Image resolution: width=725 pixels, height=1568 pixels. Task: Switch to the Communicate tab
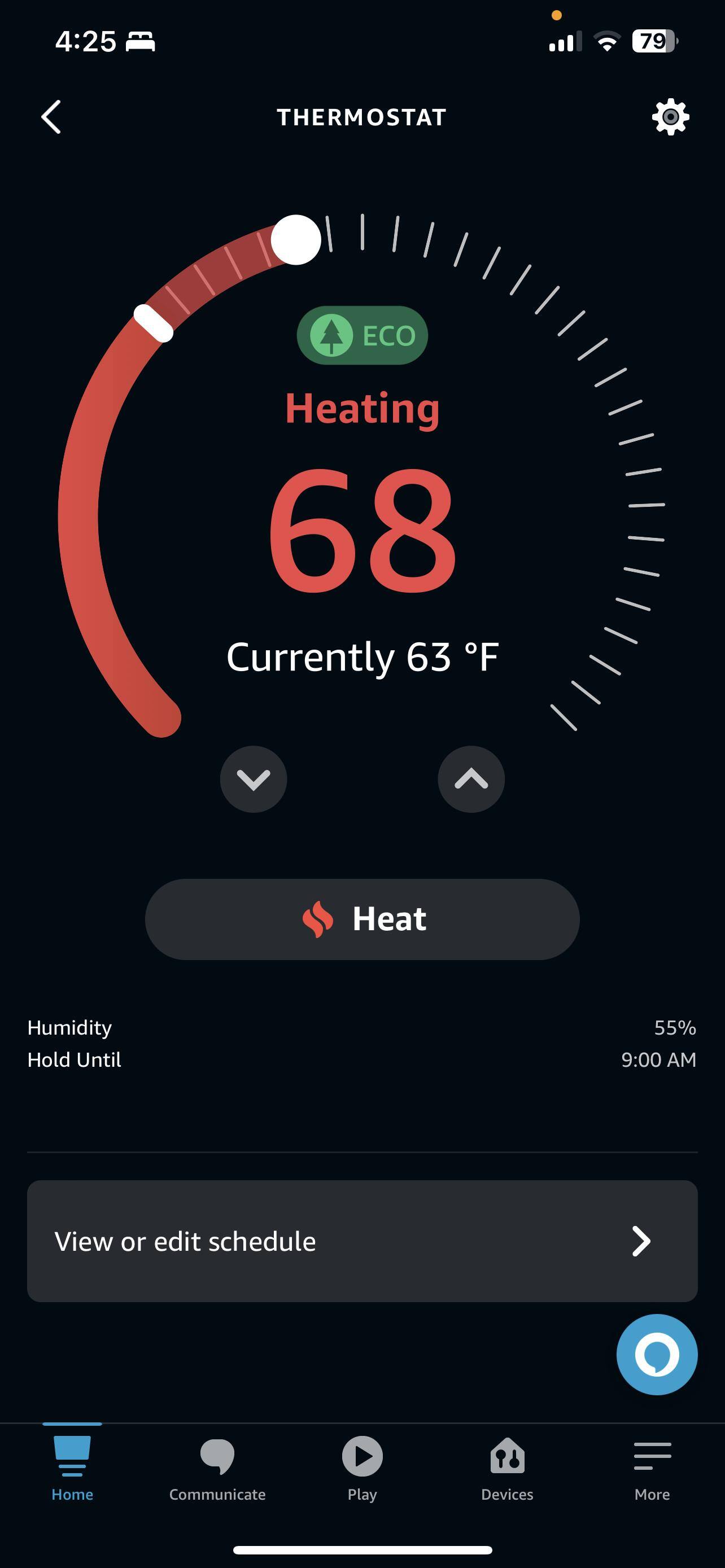[217, 1468]
